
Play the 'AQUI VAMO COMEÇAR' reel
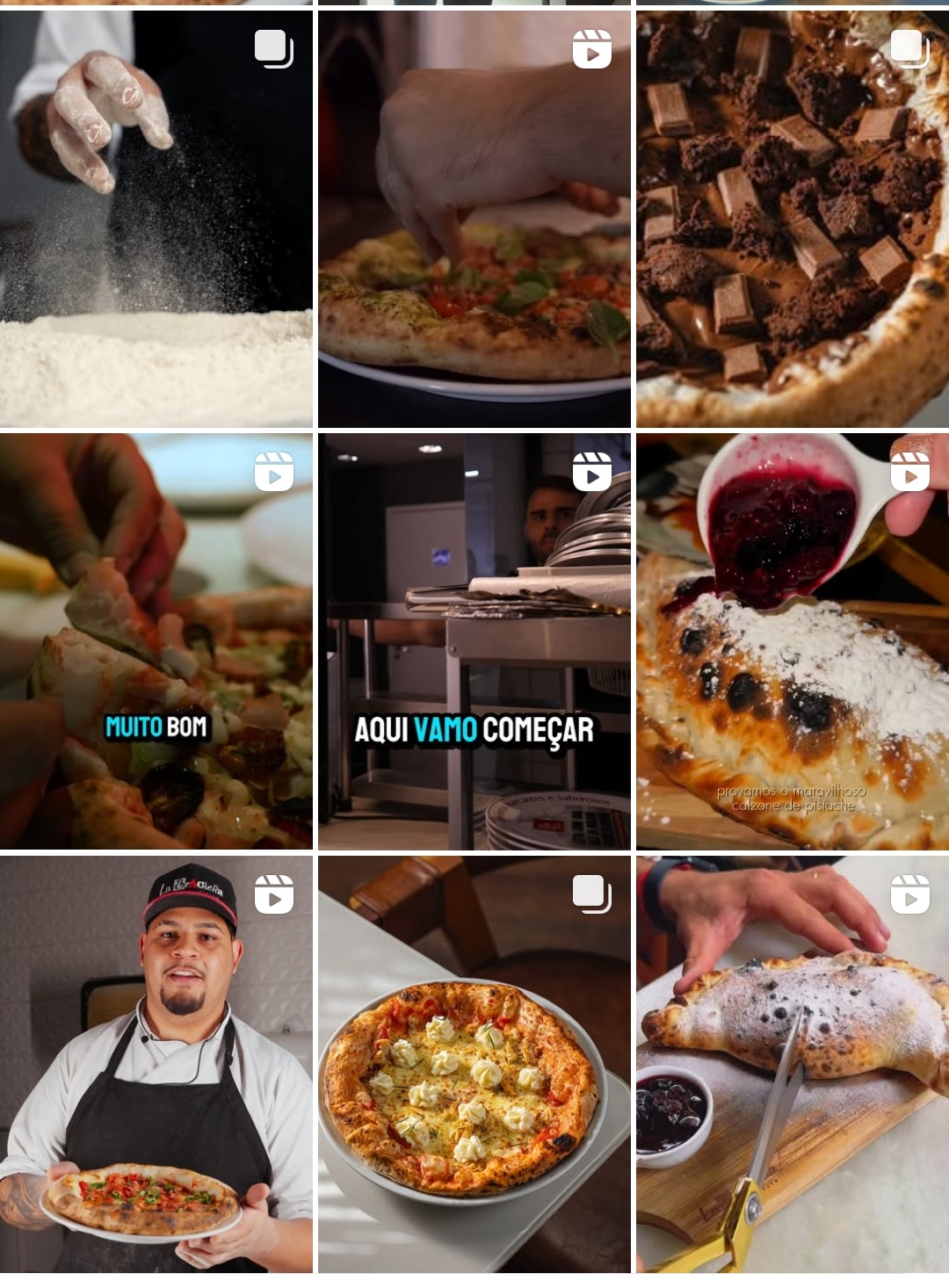474,641
